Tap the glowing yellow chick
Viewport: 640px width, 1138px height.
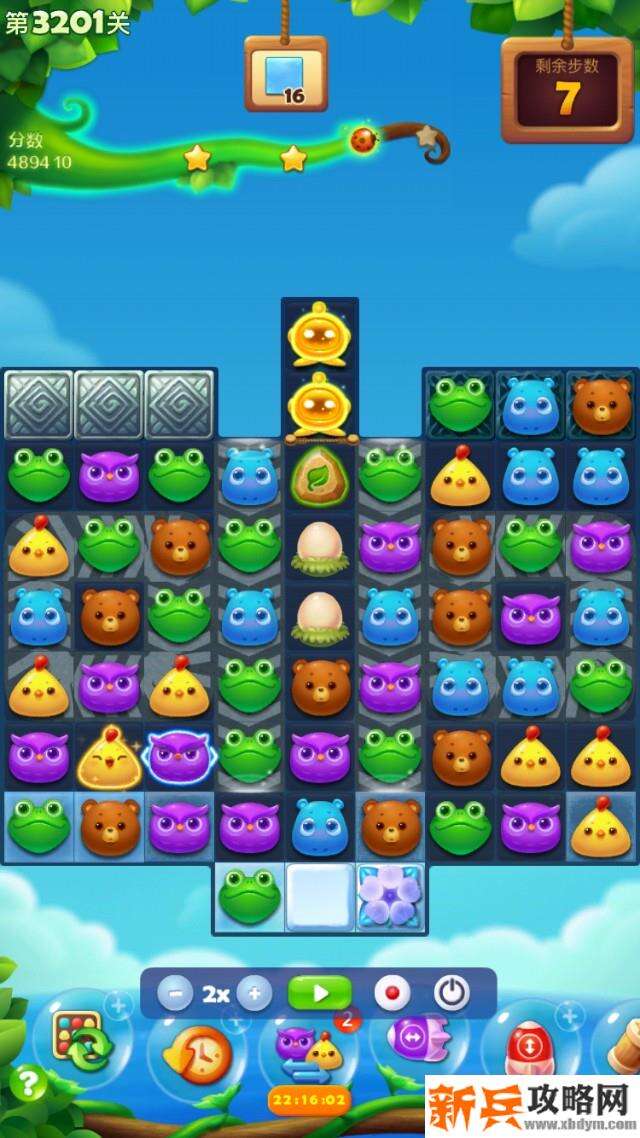point(109,758)
